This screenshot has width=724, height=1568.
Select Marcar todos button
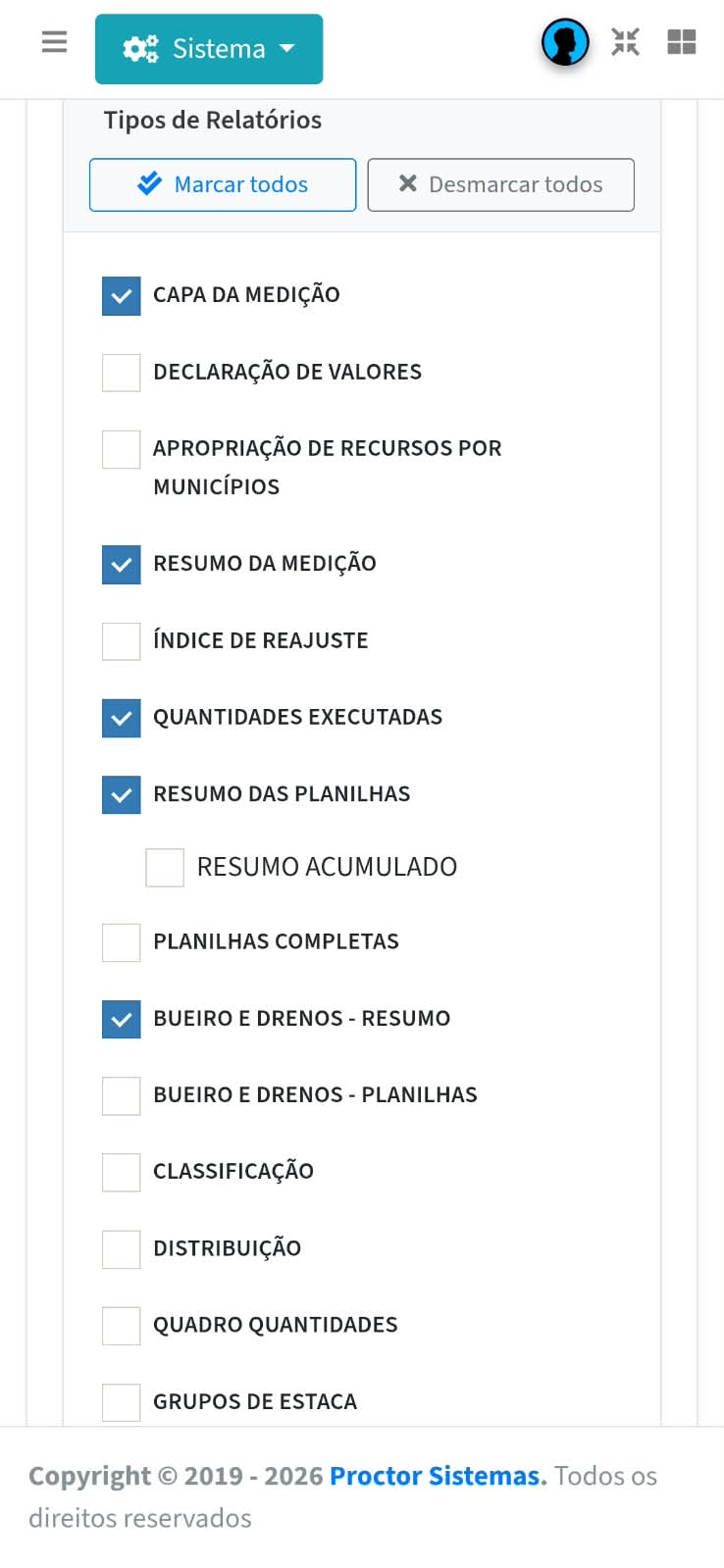[223, 184]
